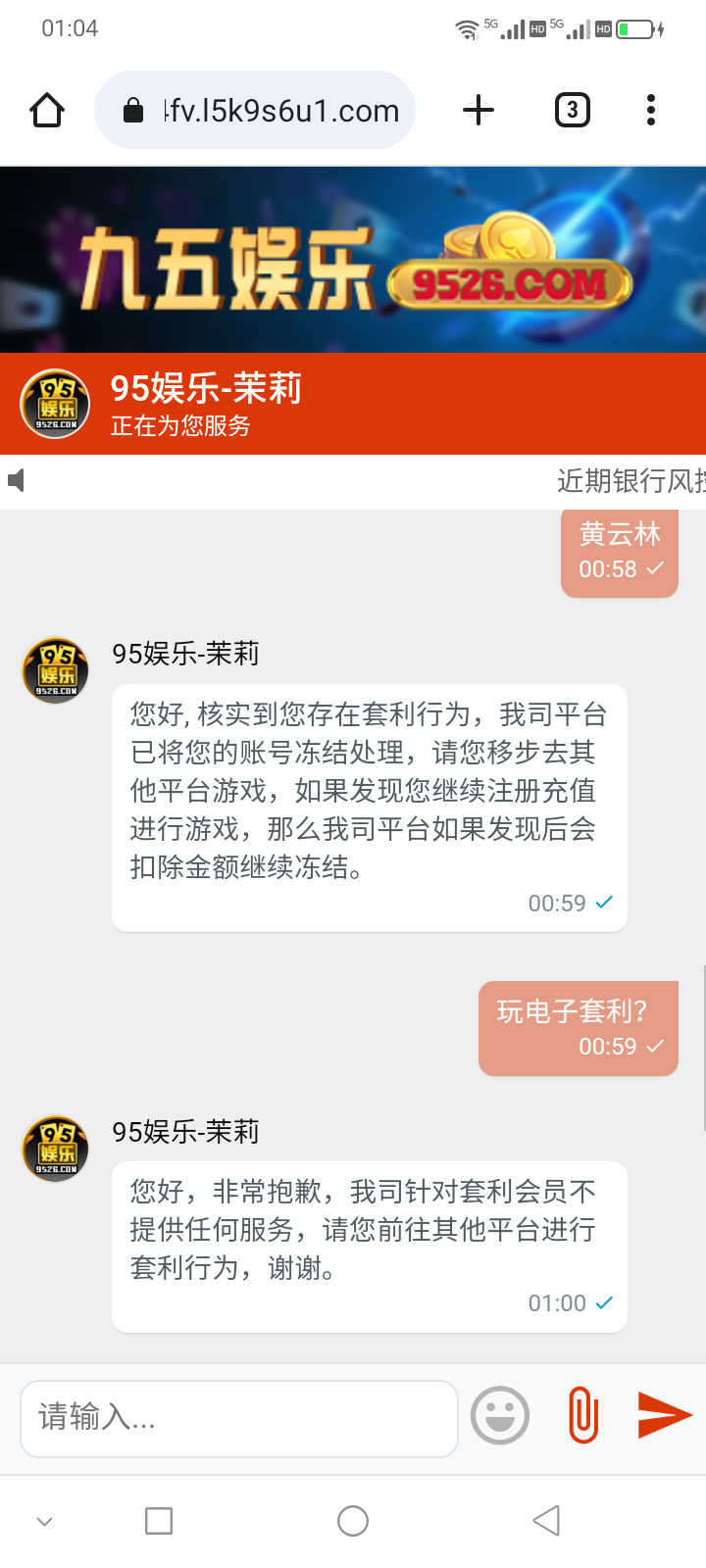Click the paperclip attachment icon
The image size is (706, 1568).
[580, 1416]
